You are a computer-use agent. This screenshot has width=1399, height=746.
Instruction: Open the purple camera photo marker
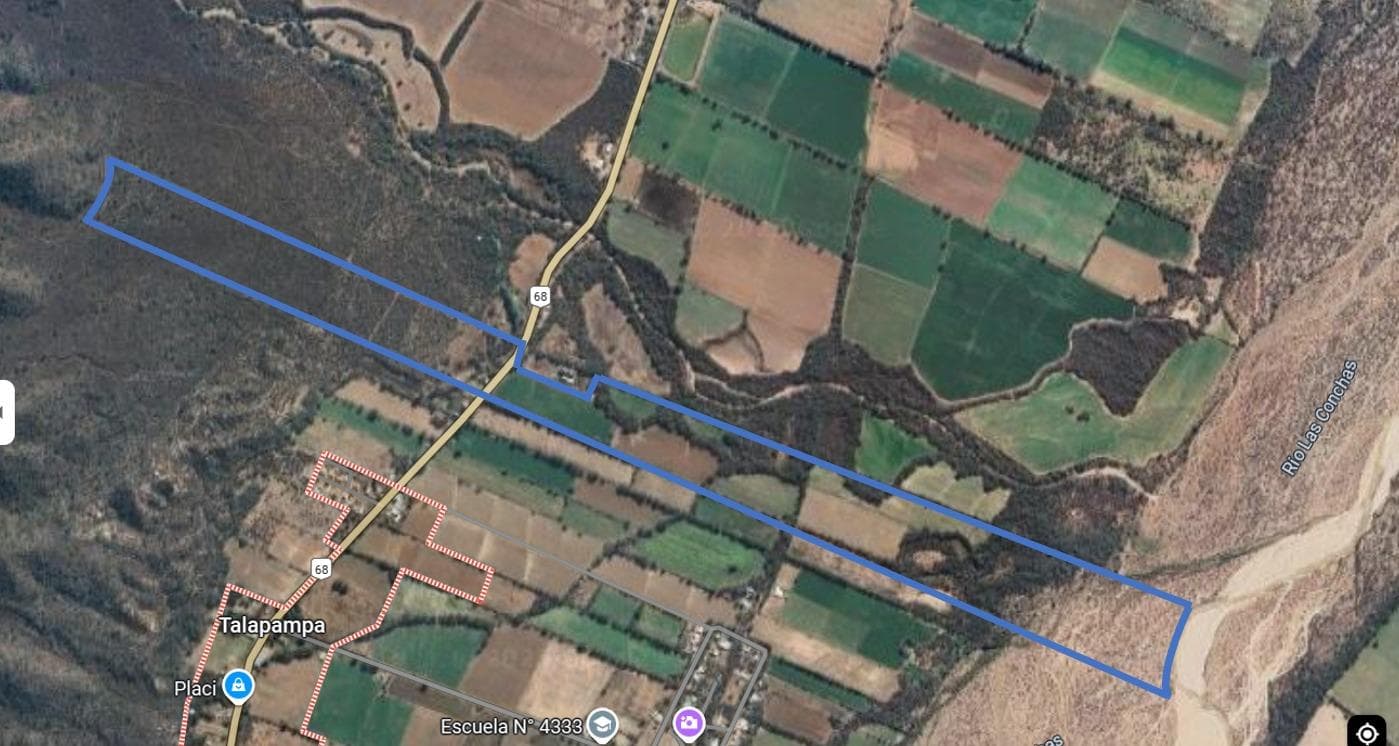(x=689, y=723)
